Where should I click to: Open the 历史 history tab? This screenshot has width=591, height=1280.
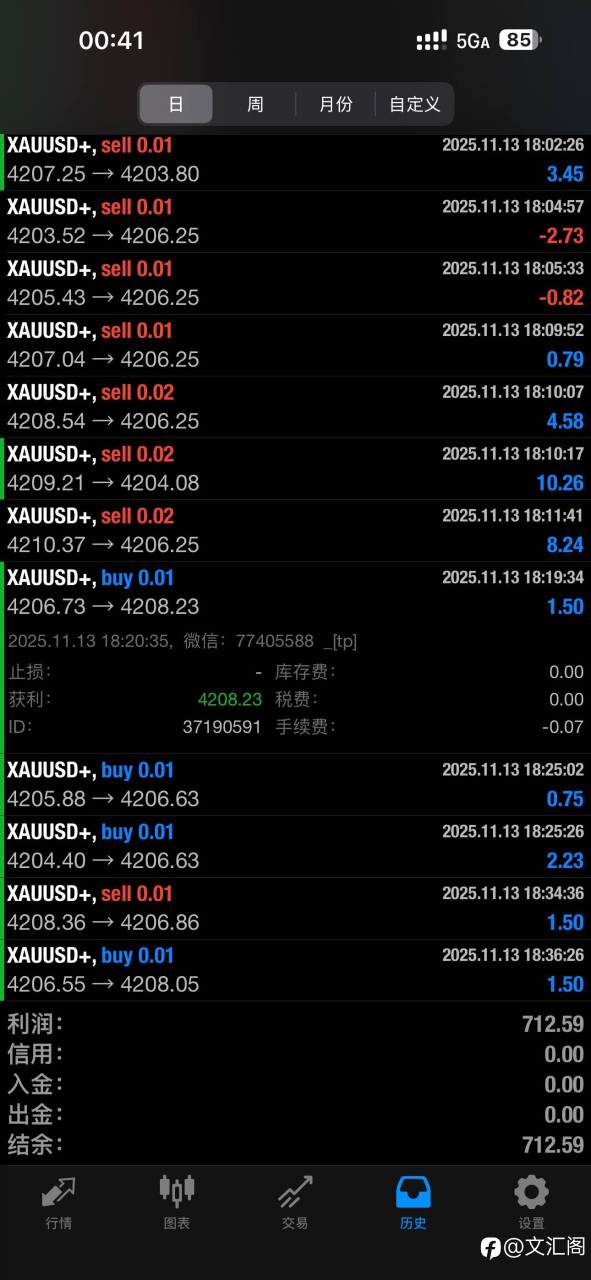tap(413, 1202)
